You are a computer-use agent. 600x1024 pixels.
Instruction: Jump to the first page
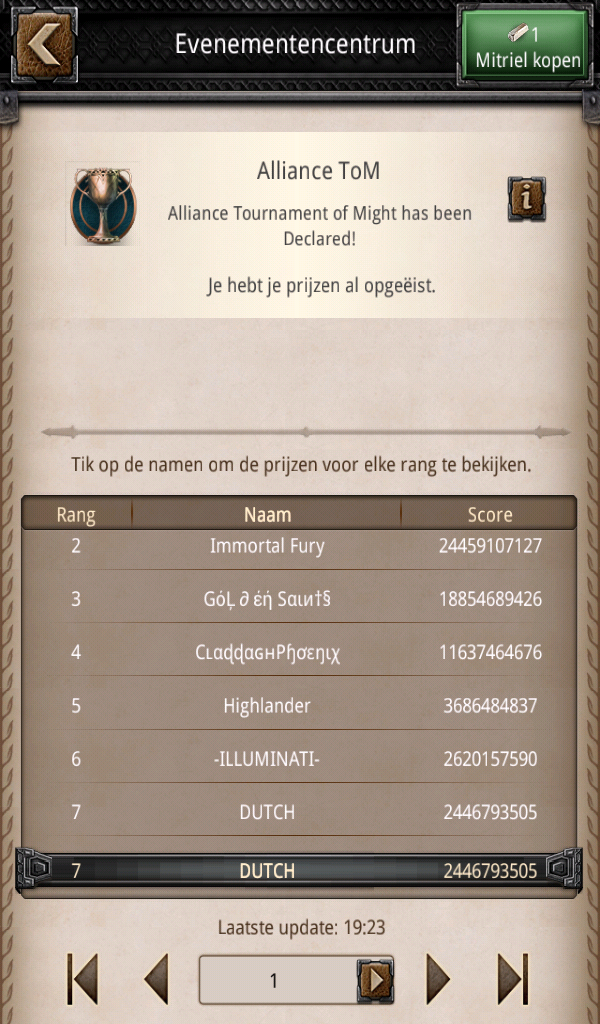click(83, 979)
